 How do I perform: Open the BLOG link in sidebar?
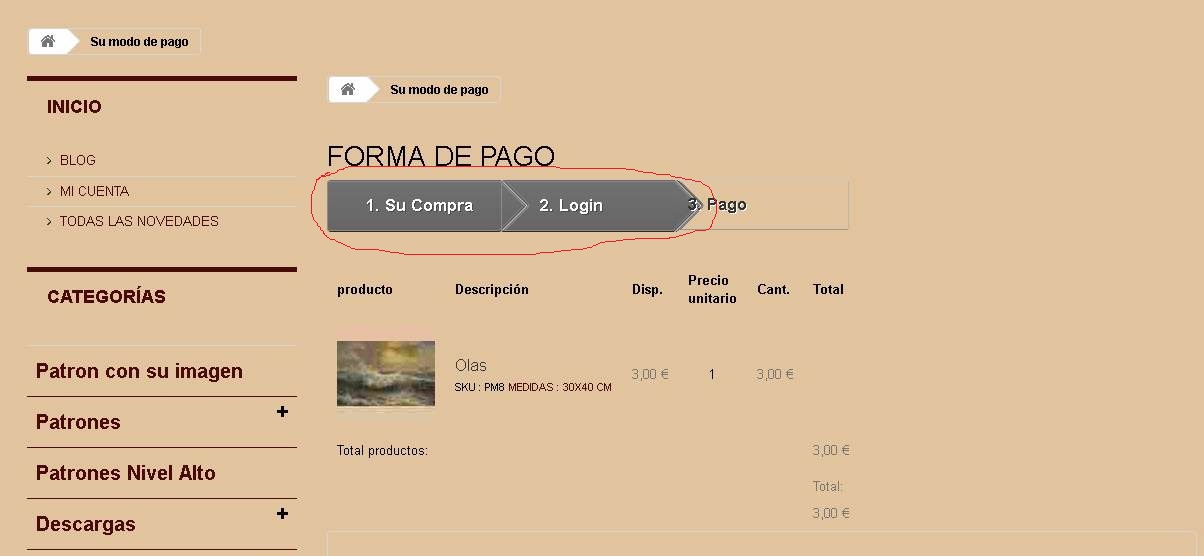pyautogui.click(x=77, y=160)
